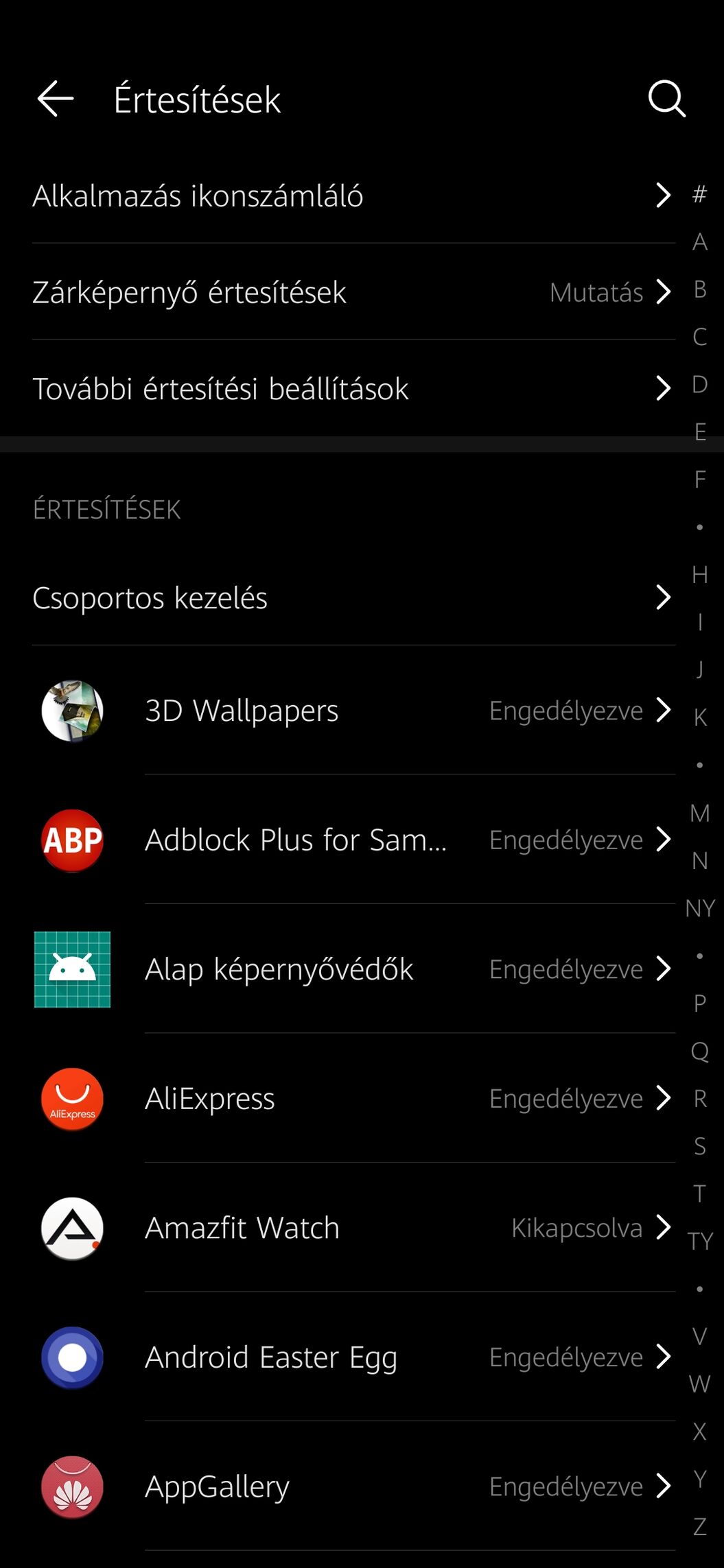The height and width of the screenshot is (1568, 724).
Task: Jump to NY in alphabet index
Action: click(700, 908)
